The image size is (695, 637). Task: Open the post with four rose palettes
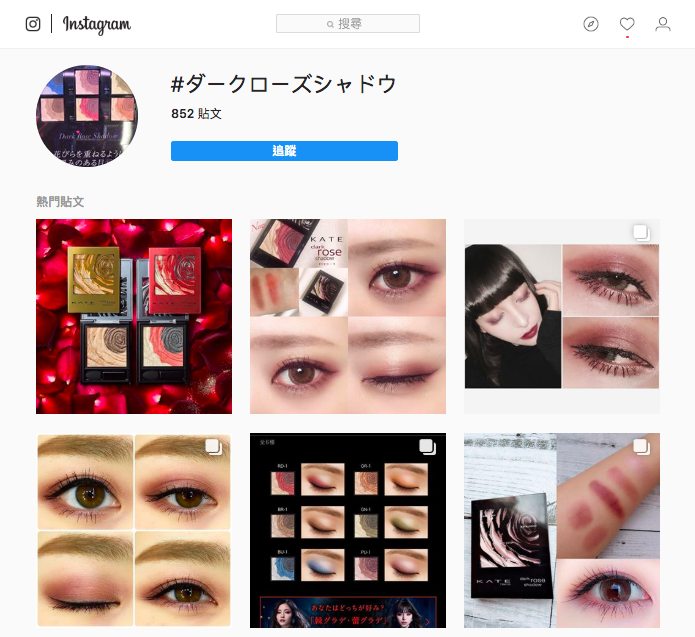134,316
